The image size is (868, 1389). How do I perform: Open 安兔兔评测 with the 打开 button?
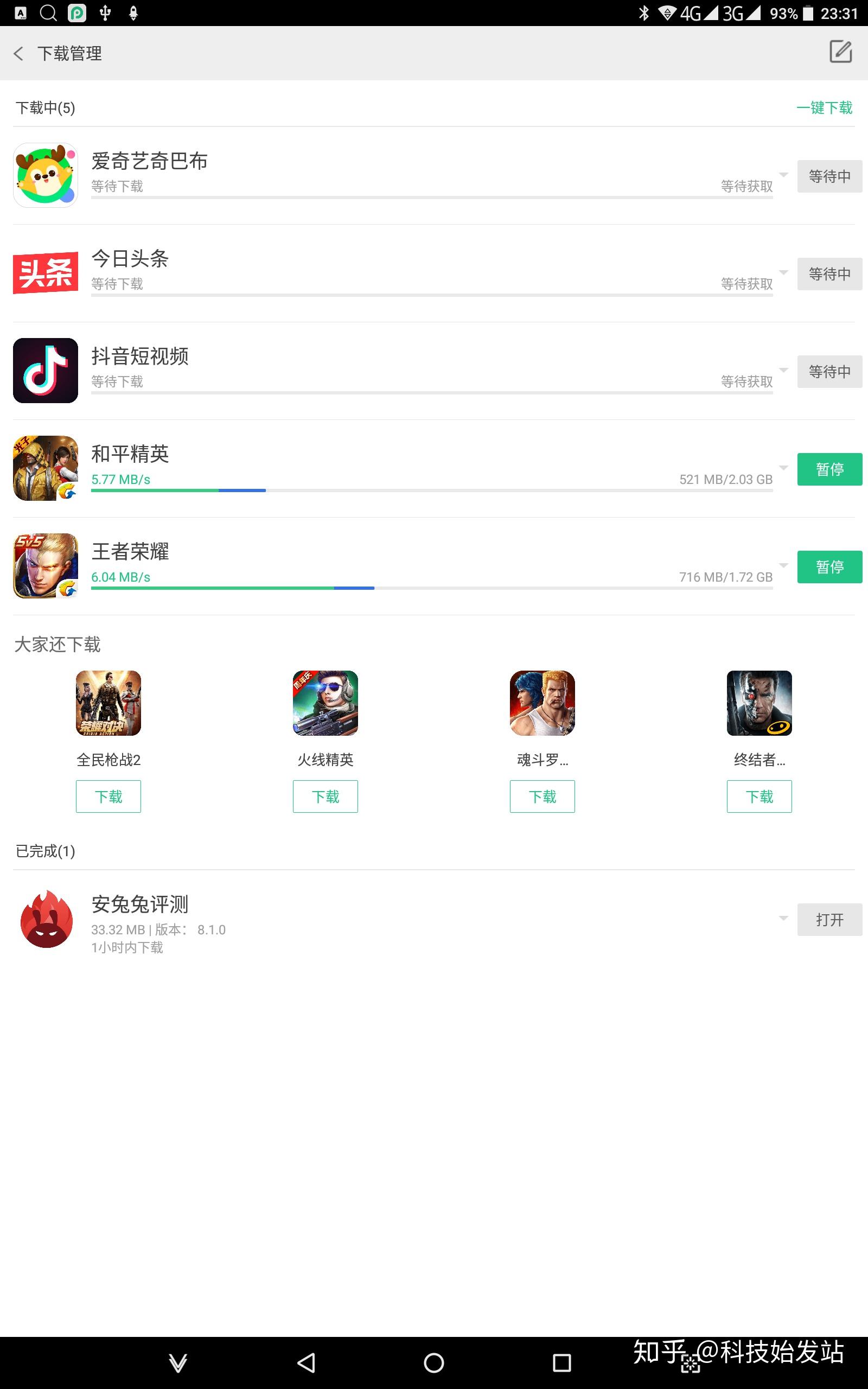pos(829,920)
